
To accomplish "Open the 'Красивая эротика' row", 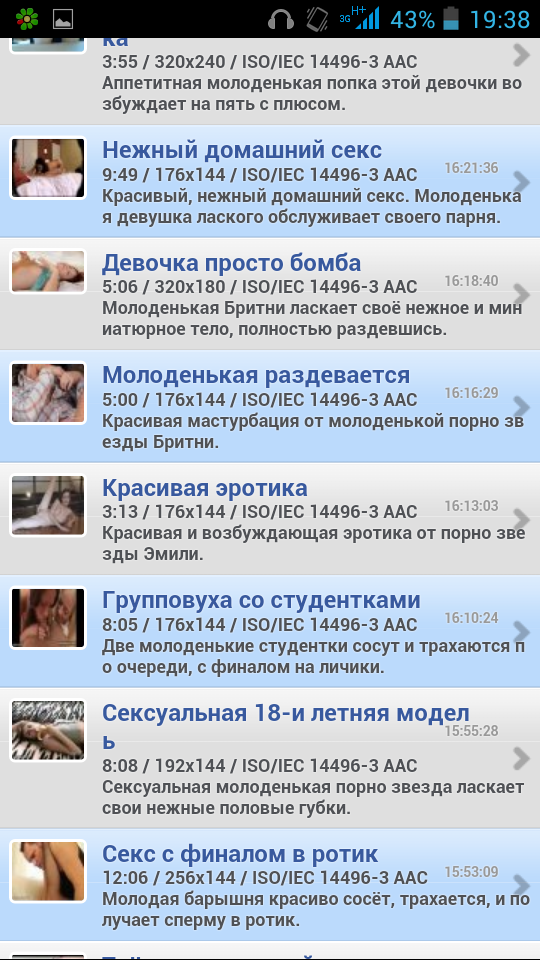I will click(270, 519).
